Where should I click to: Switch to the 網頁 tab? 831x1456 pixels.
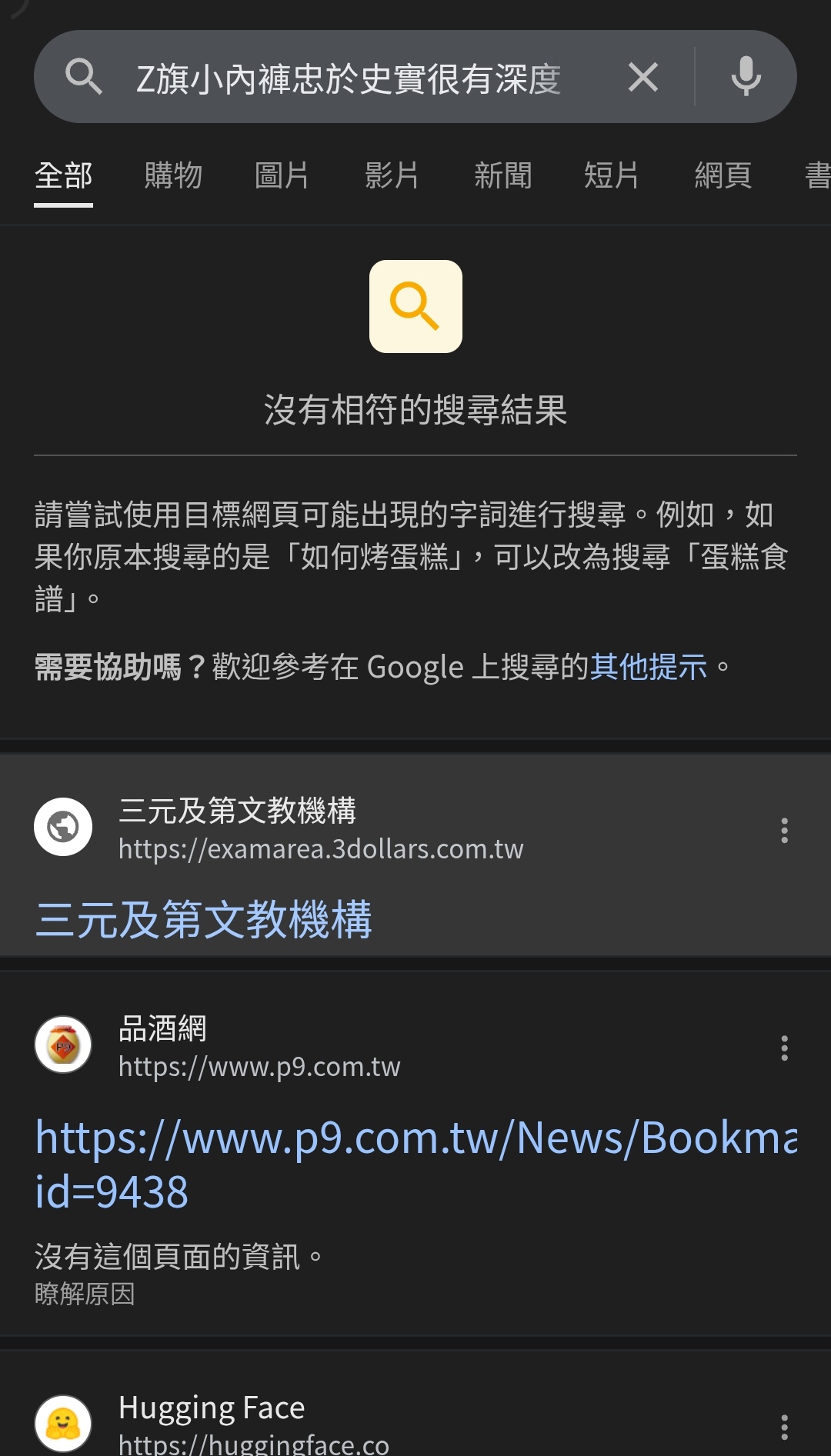[x=723, y=175]
